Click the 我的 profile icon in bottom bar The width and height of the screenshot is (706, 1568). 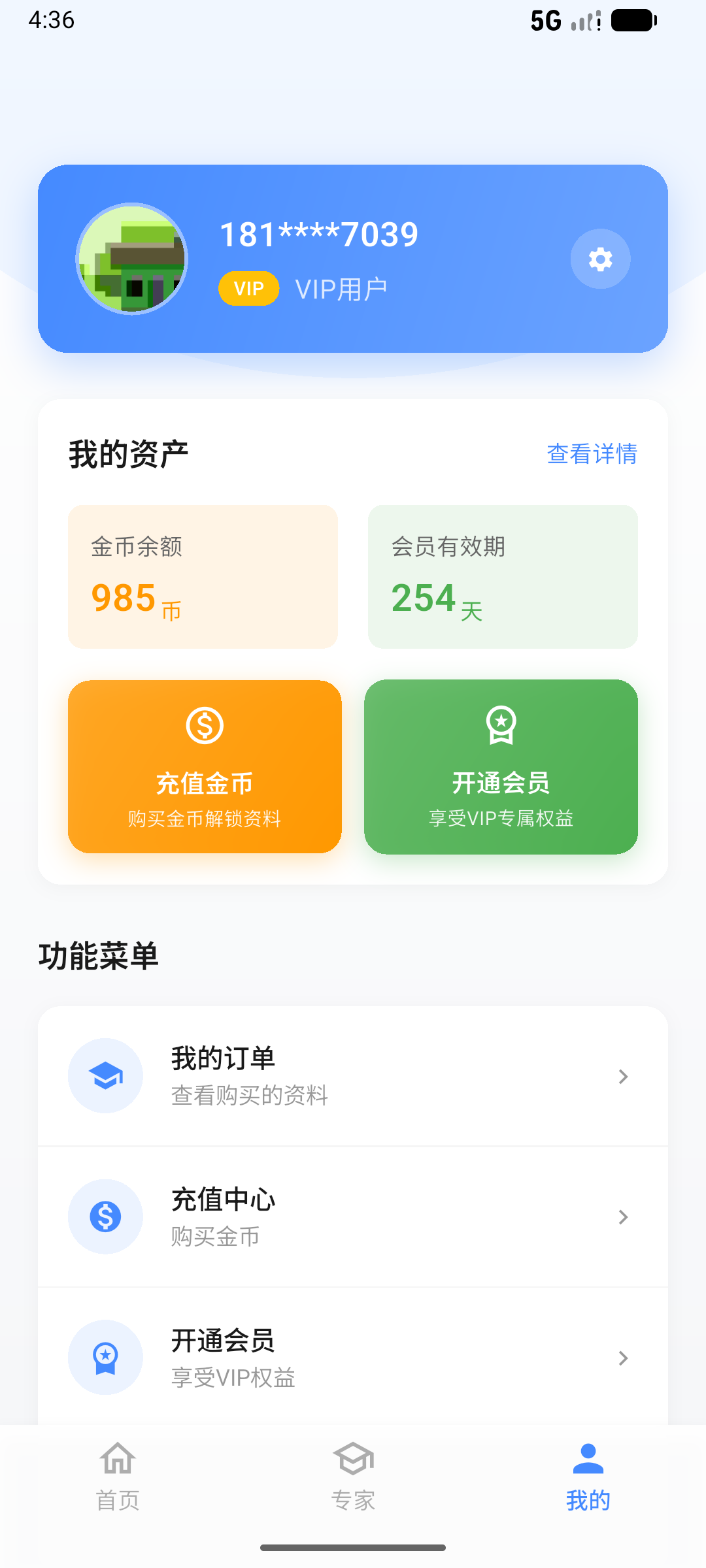pyautogui.click(x=588, y=1456)
